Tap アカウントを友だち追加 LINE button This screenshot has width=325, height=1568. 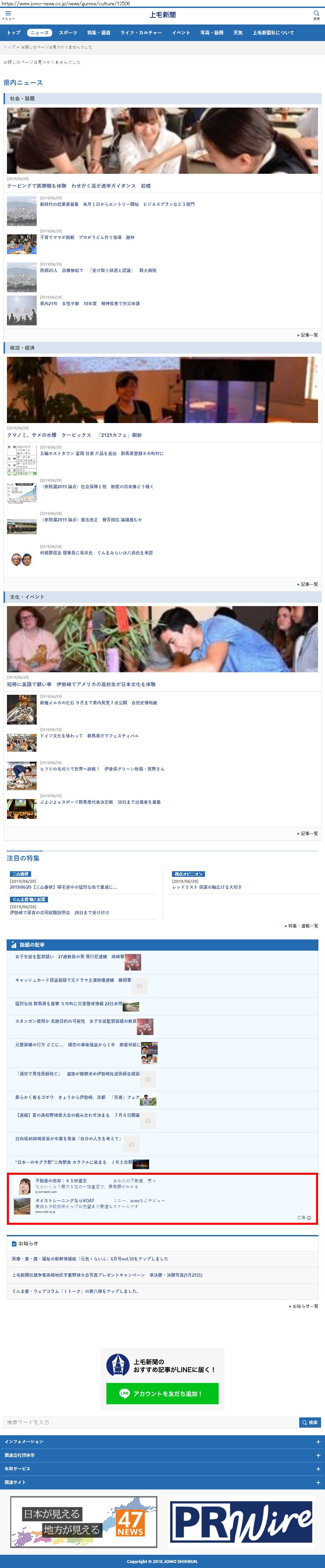(x=162, y=1393)
